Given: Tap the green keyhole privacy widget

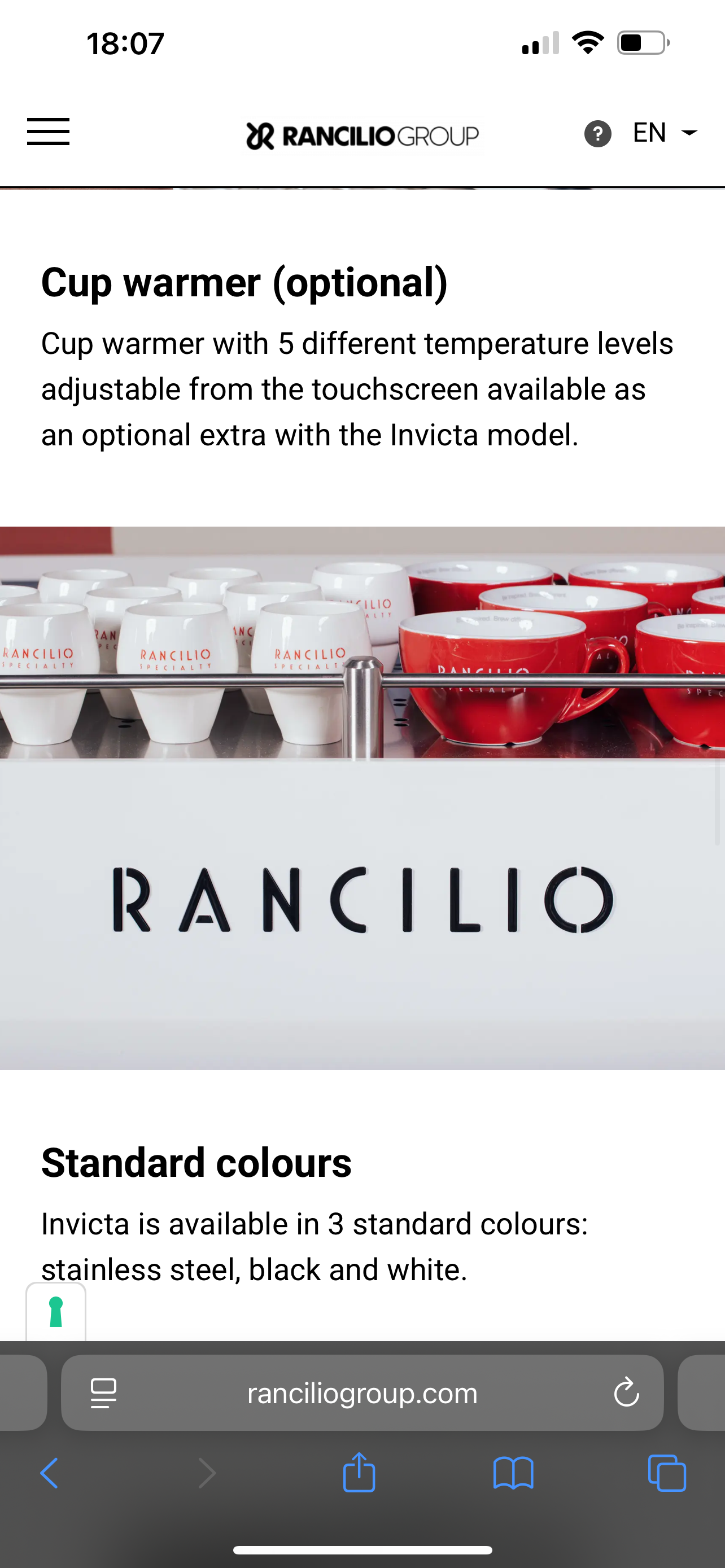Looking at the screenshot, I should click(56, 1312).
